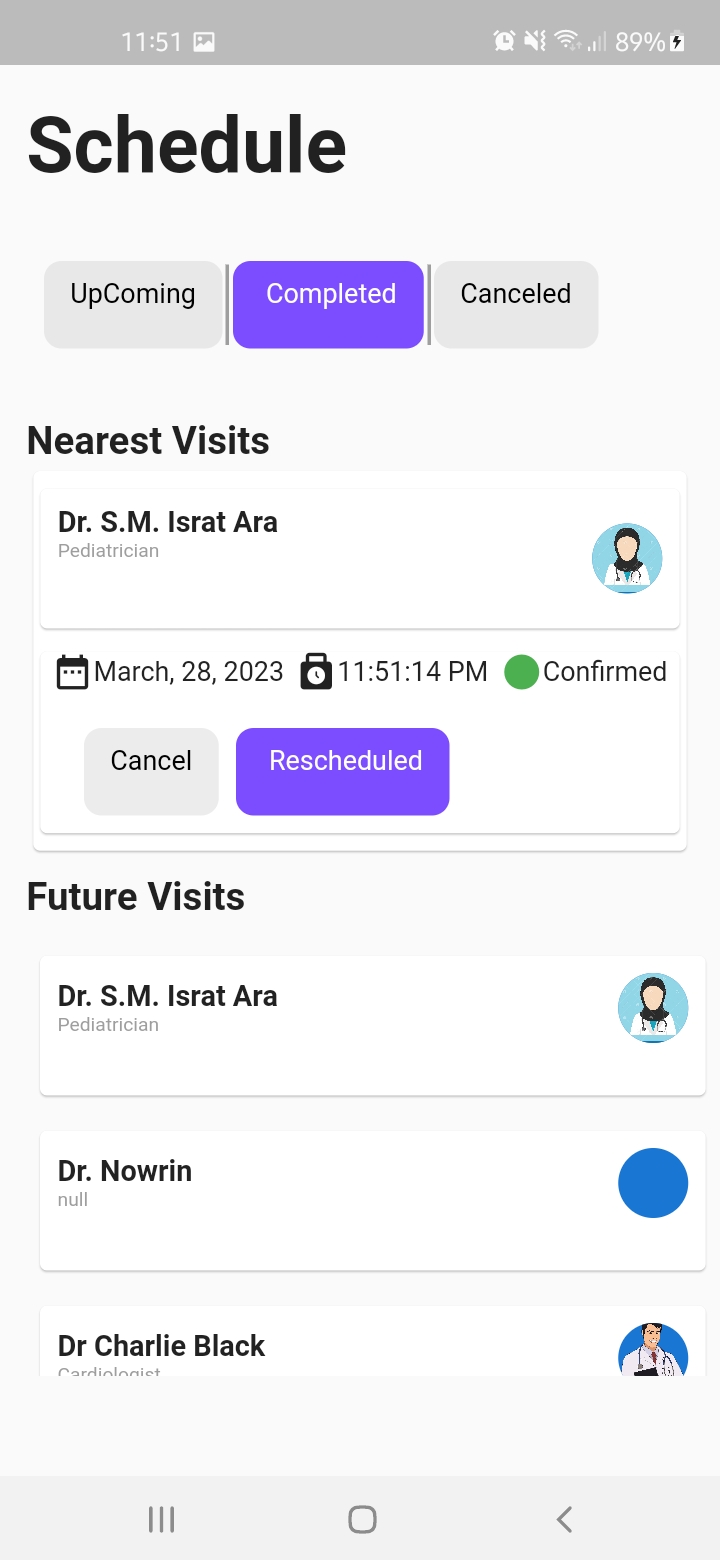Open the UpComing appointments tab

tap(133, 293)
